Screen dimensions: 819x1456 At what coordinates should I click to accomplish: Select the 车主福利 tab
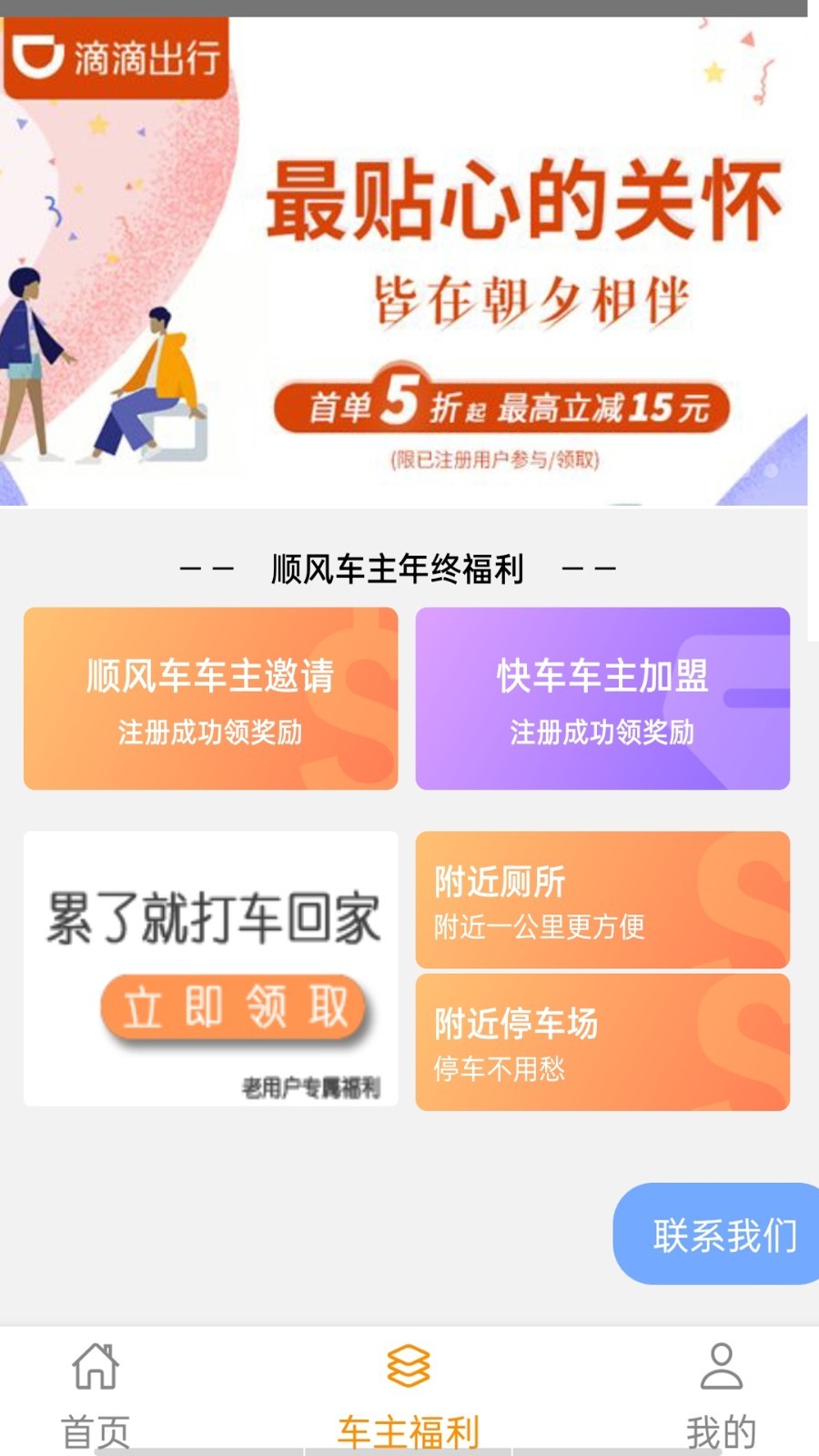[409, 1392]
